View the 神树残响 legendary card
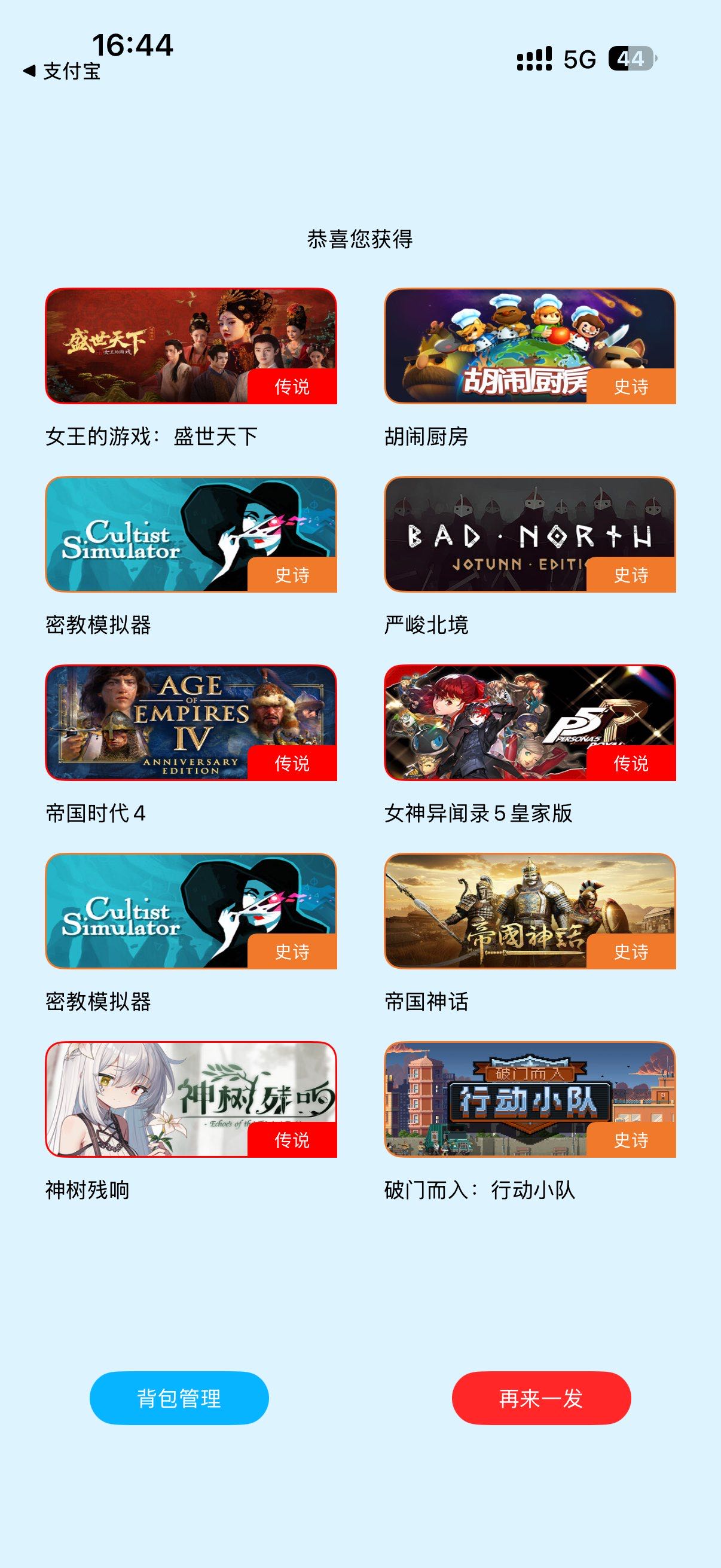The image size is (721, 1568). point(191,1099)
